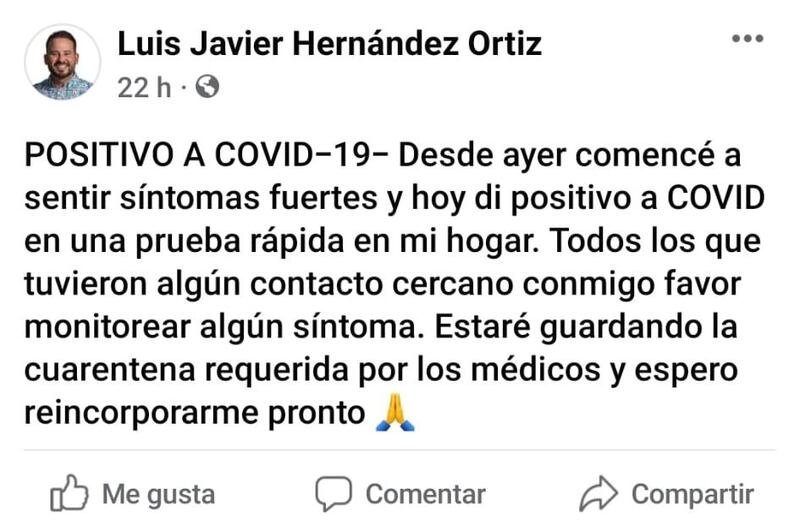Screen dimensions: 800x526
Task: Open the post's three-dot options menu
Action: coord(747,39)
